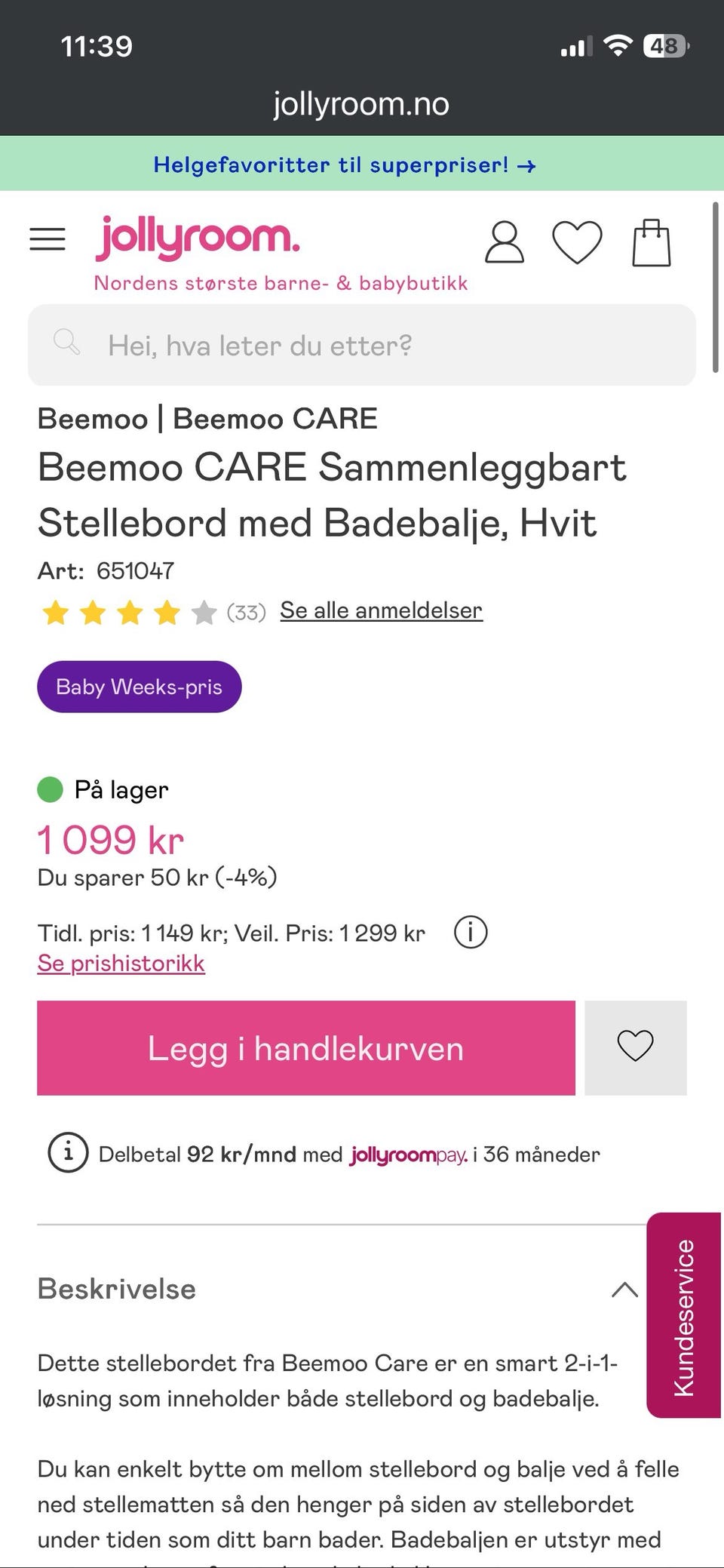Open the search magnifier icon
Viewport: 724px width, 1568px height.
[x=68, y=344]
